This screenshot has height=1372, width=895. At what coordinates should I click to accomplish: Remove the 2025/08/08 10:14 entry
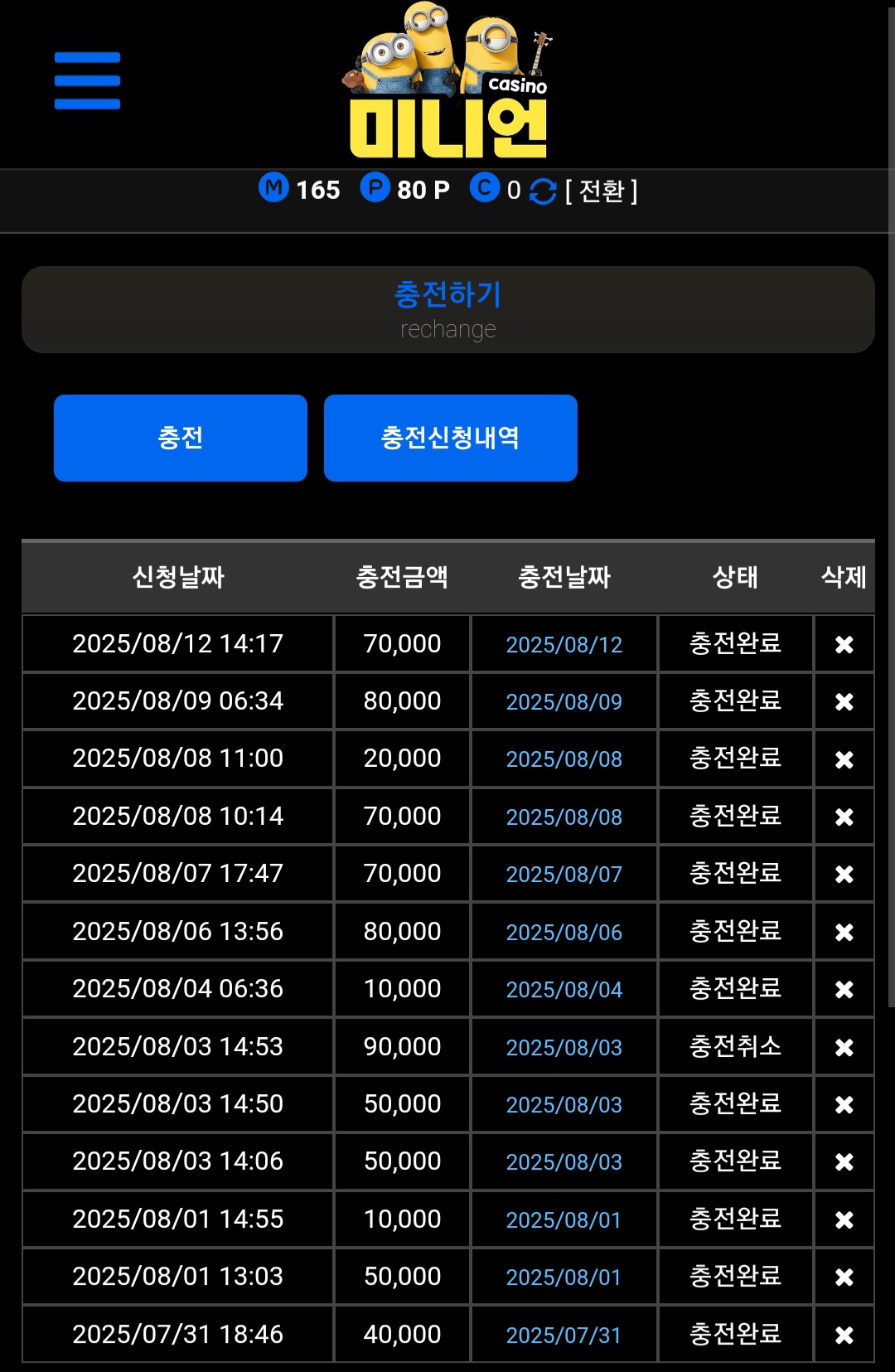844,817
